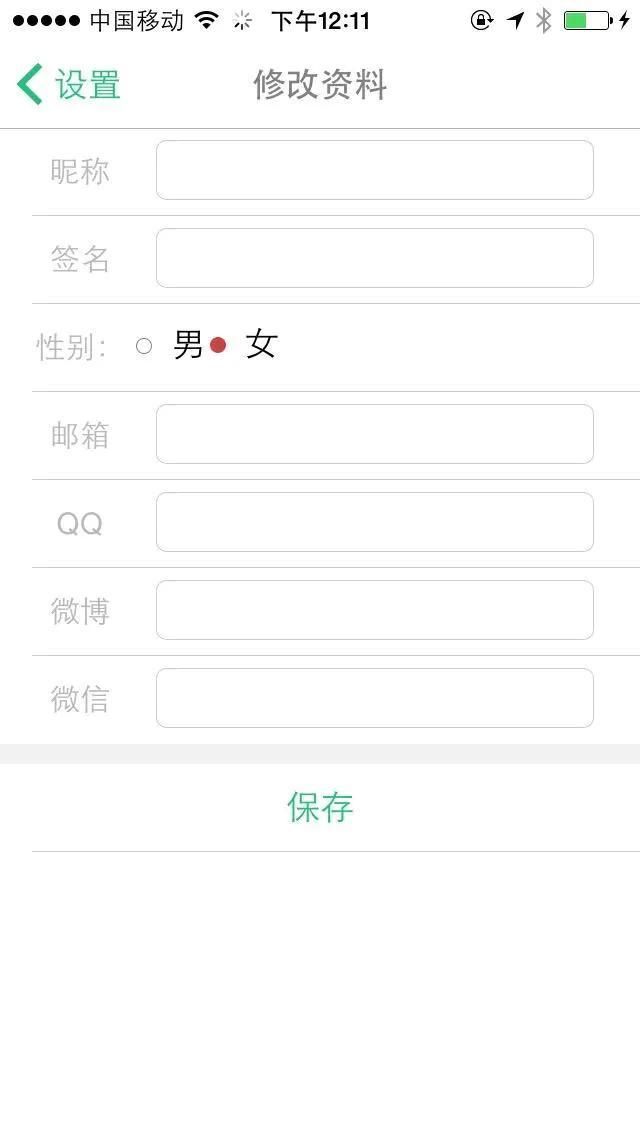Focus the 微信 input field
This screenshot has width=640, height=1136.
pos(375,698)
